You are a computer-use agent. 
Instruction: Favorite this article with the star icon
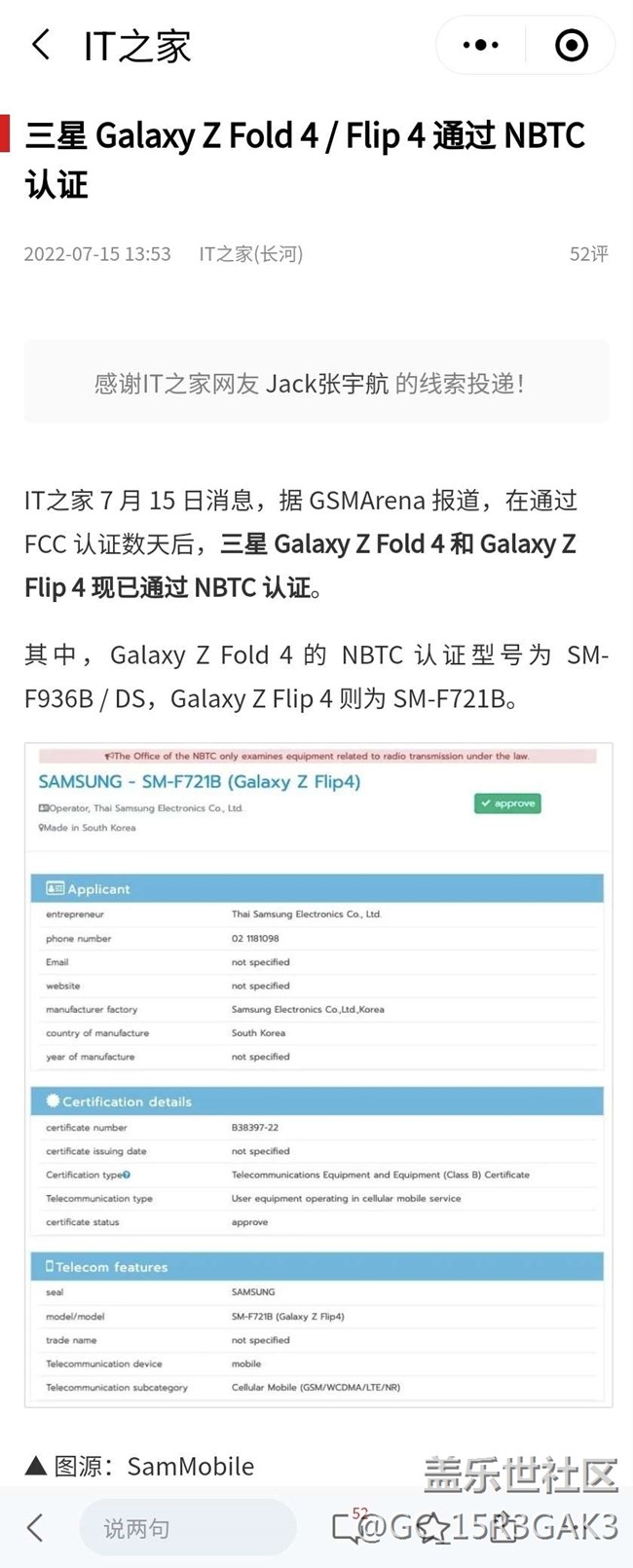click(433, 1527)
